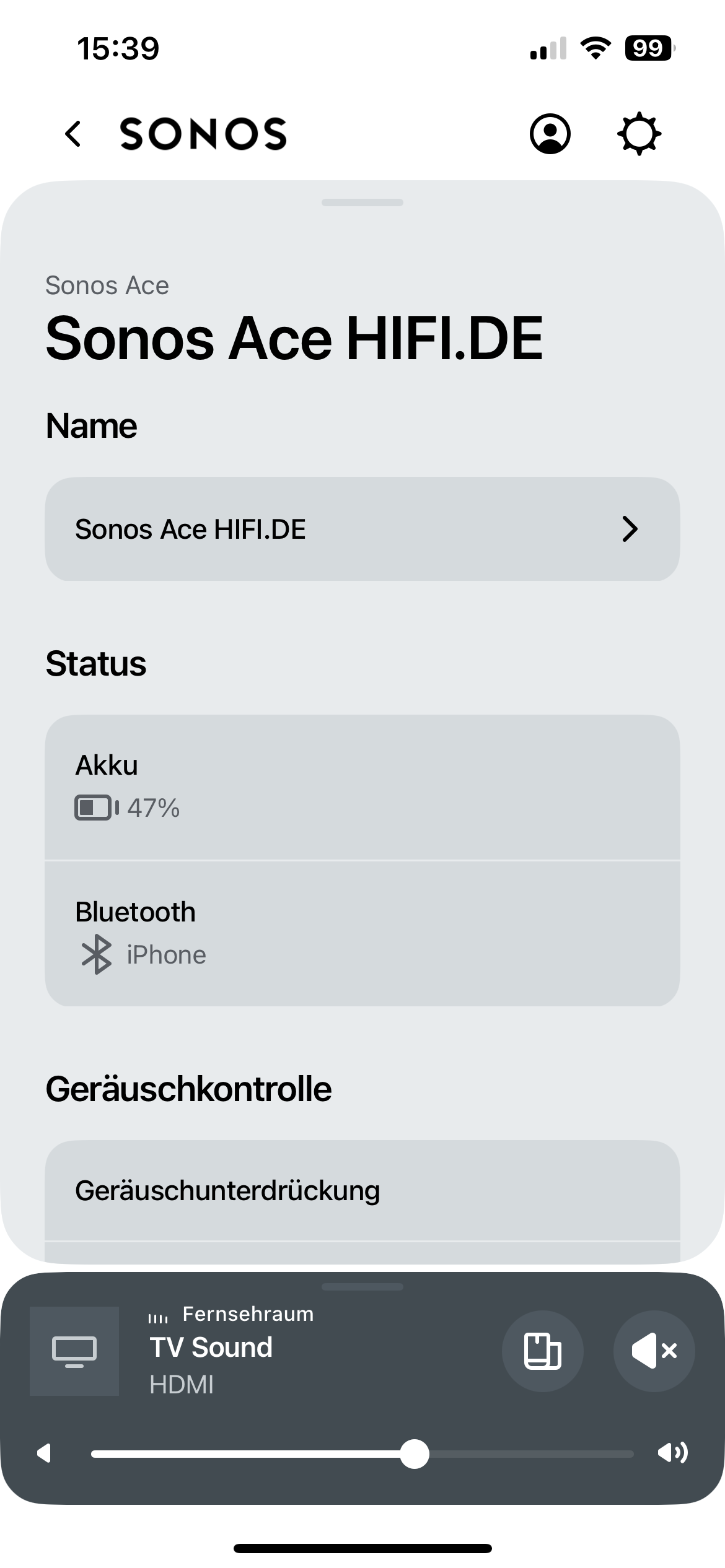
Task: Set volume on the Fernsehraum slider
Action: tap(415, 1454)
